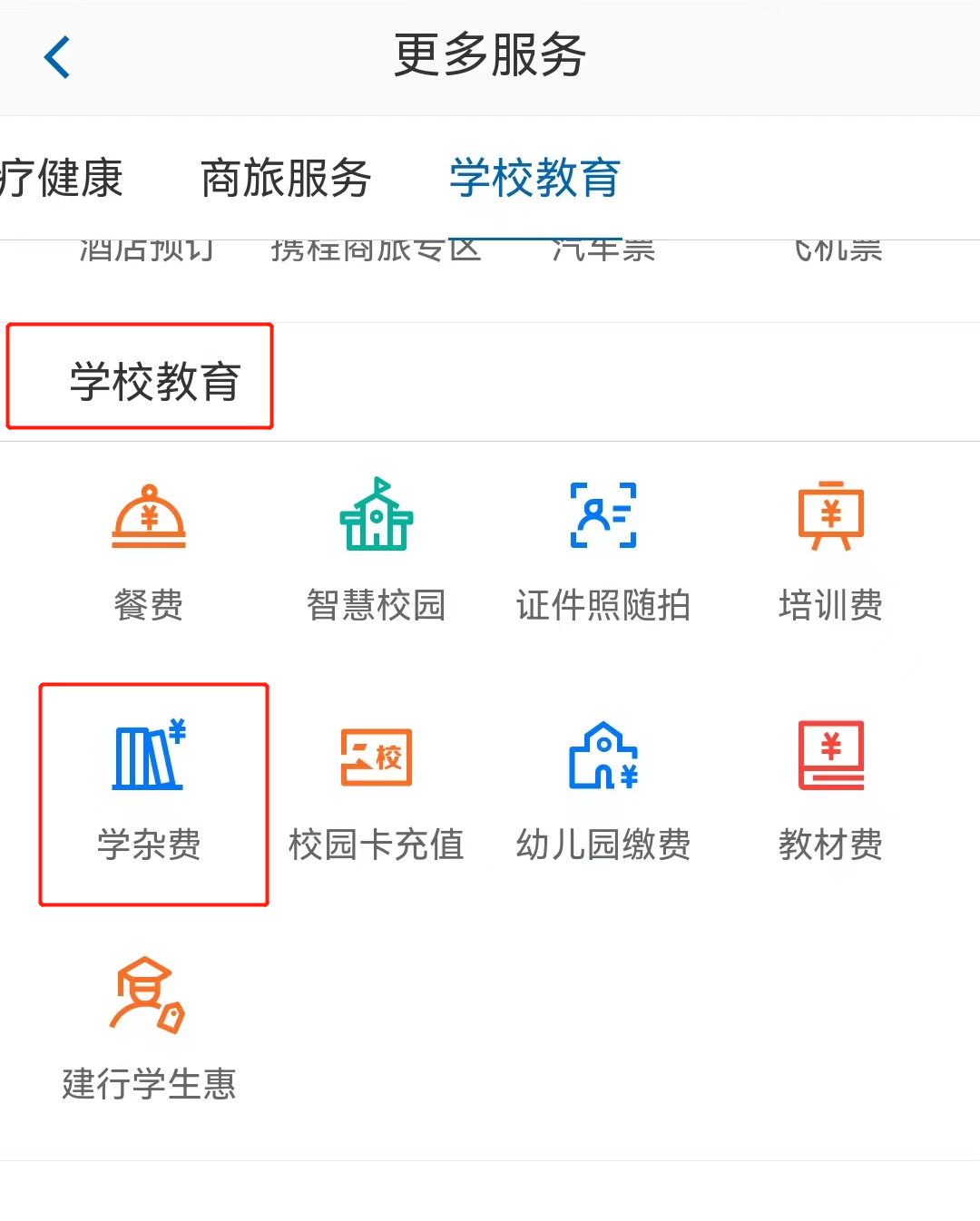Open 幼儿园缴费
This screenshot has height=1221, width=980.
tap(603, 791)
